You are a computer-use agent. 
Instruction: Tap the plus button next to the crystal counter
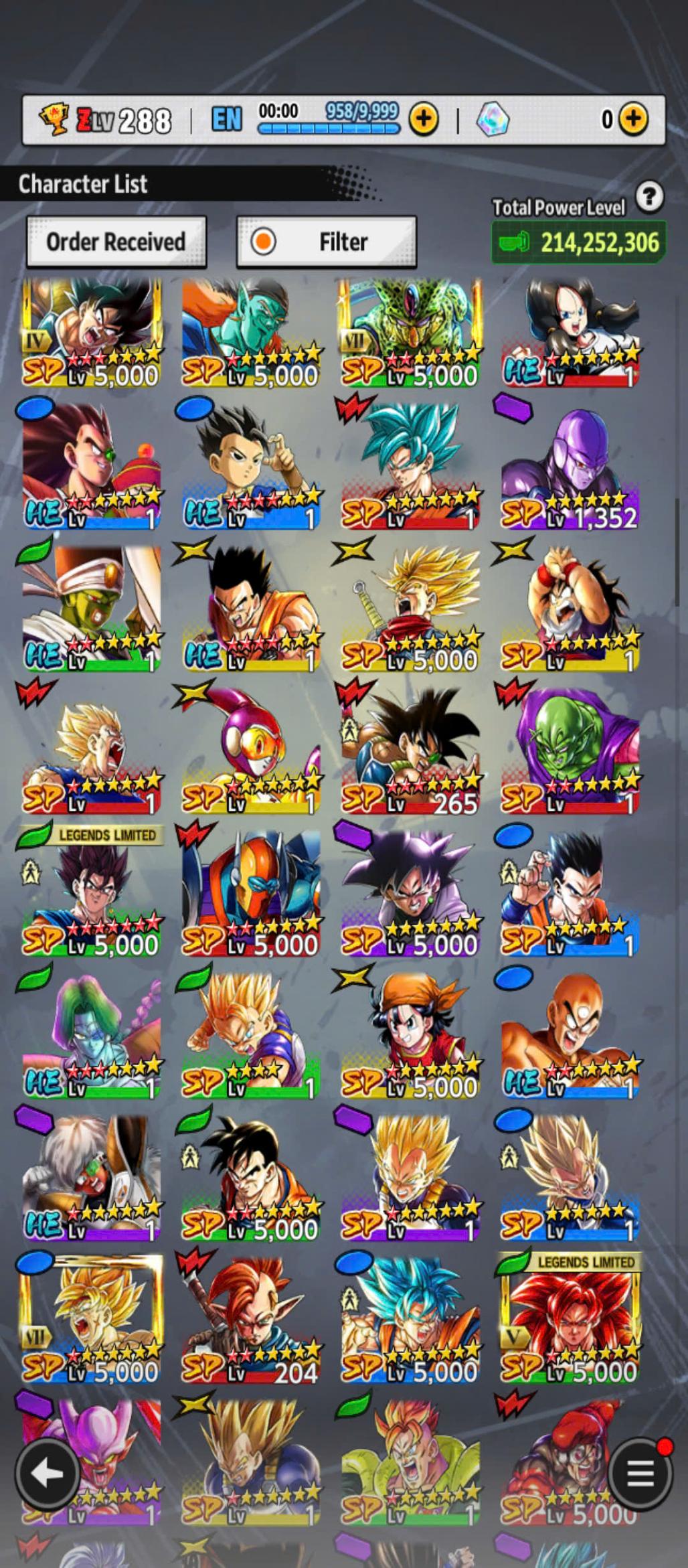click(633, 119)
